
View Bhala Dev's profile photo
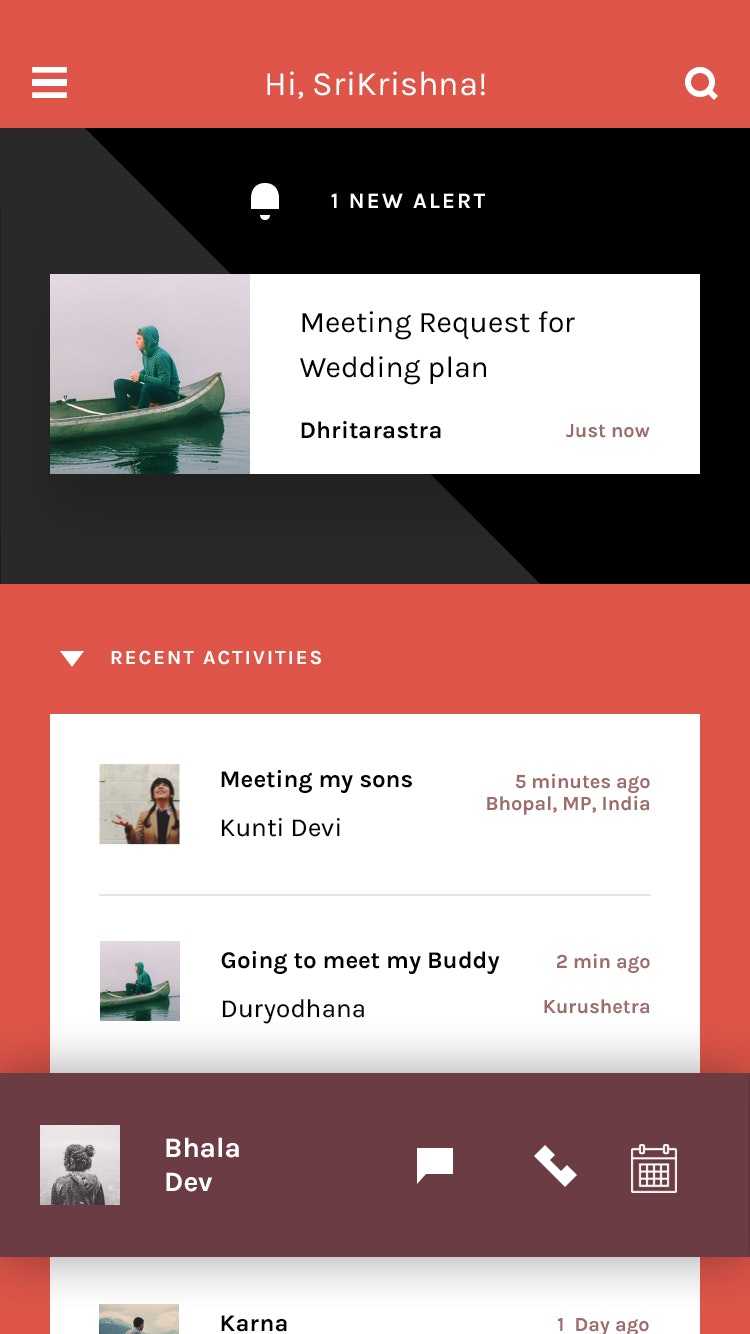point(80,1165)
